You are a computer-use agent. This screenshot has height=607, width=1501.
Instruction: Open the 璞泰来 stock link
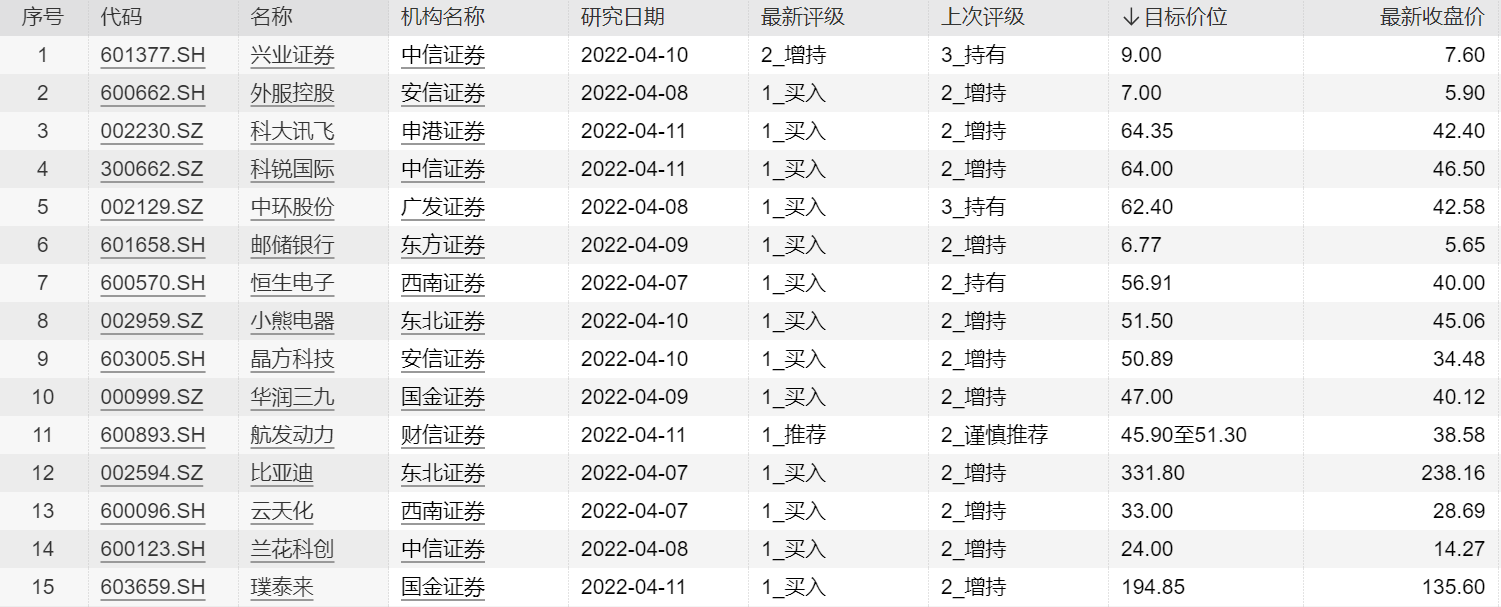pos(281,587)
